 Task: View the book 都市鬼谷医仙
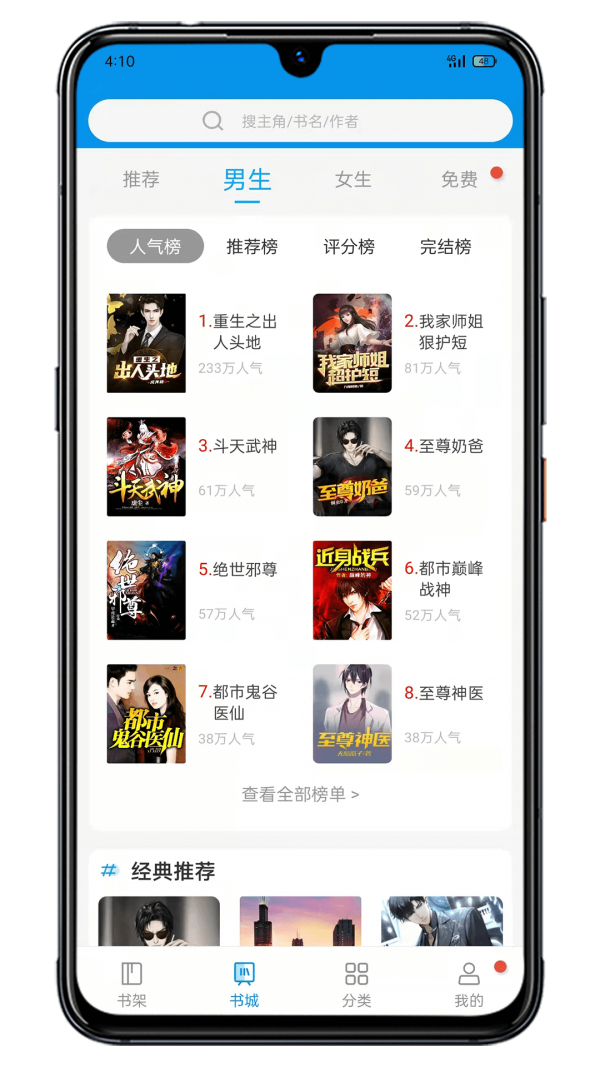pos(147,713)
